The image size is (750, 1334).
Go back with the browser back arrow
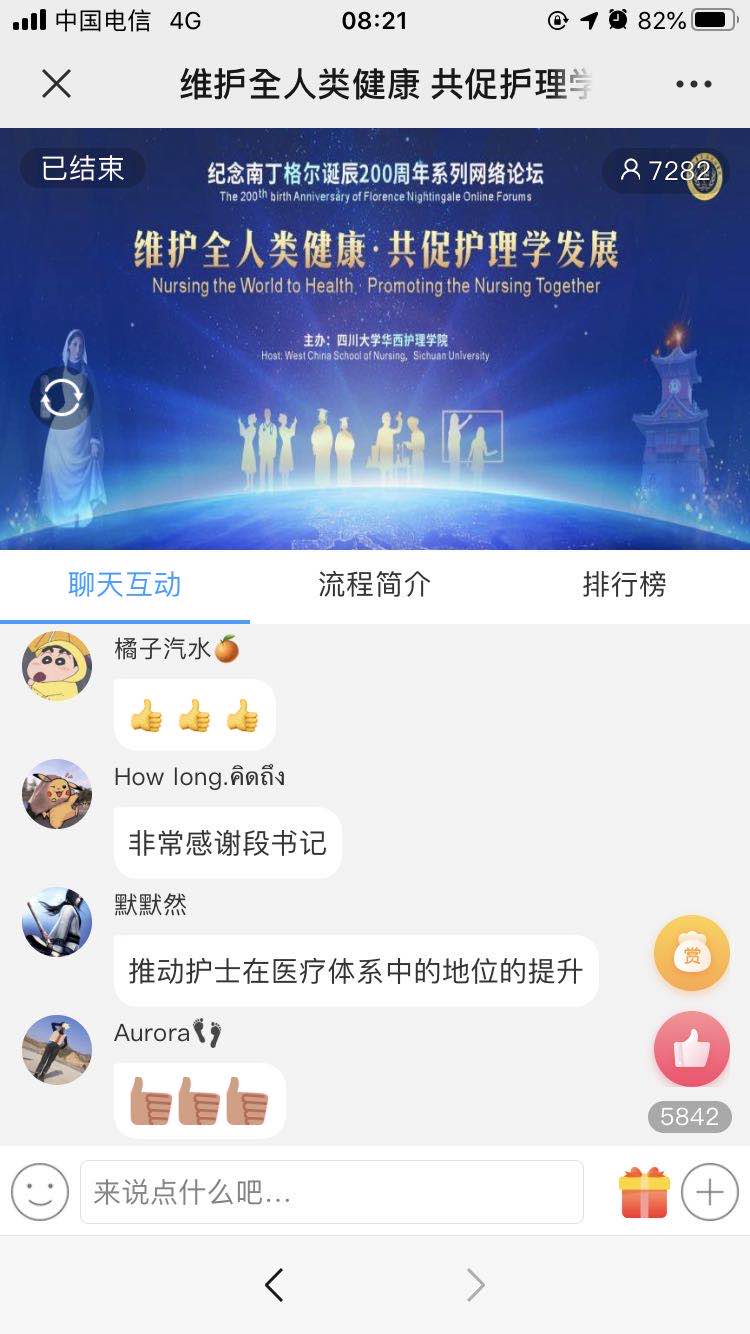[x=274, y=1285]
